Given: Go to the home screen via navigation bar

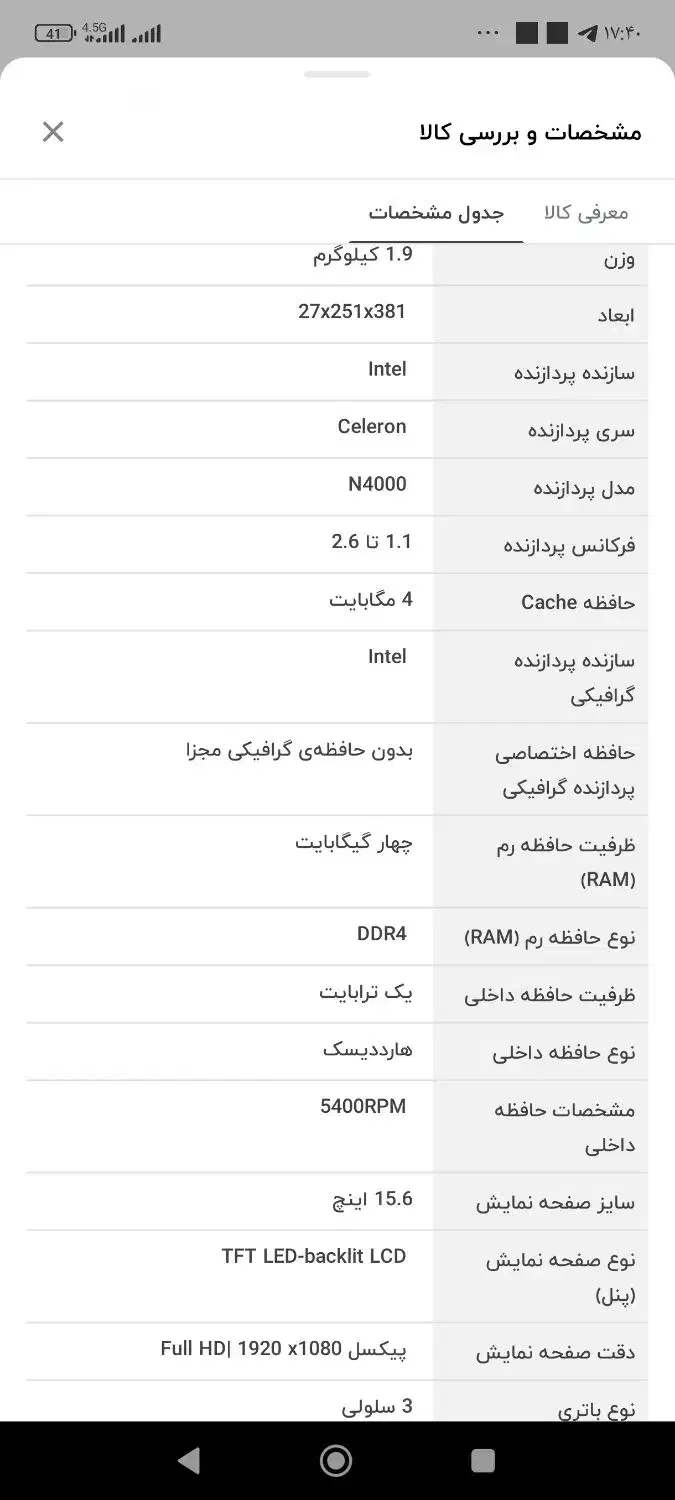Looking at the screenshot, I should point(336,1461).
